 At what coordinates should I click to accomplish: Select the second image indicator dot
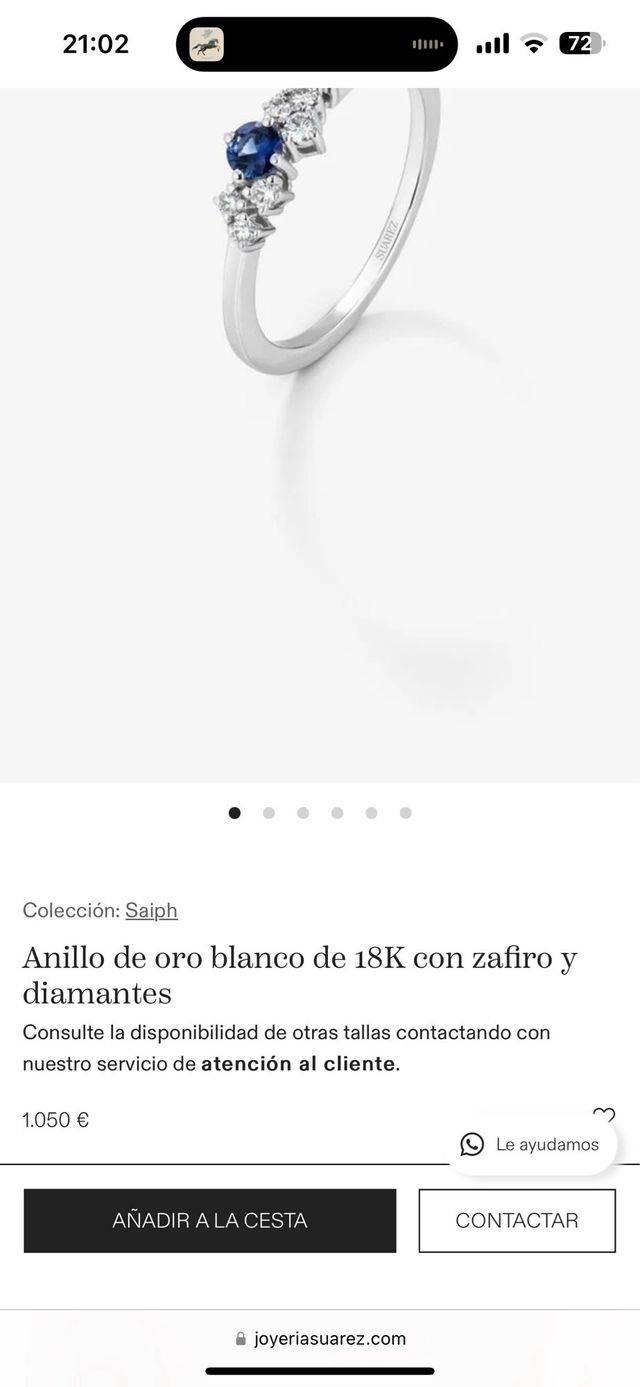(269, 813)
